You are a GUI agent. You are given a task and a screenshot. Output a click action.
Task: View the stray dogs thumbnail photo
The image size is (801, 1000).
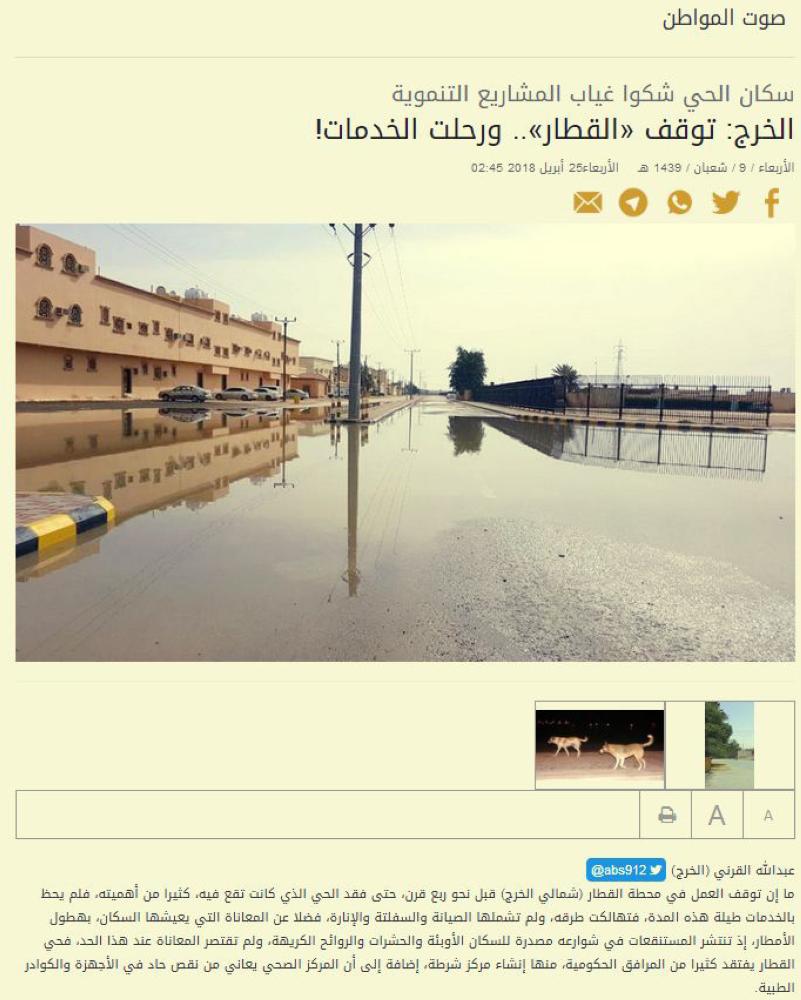pyautogui.click(x=599, y=744)
